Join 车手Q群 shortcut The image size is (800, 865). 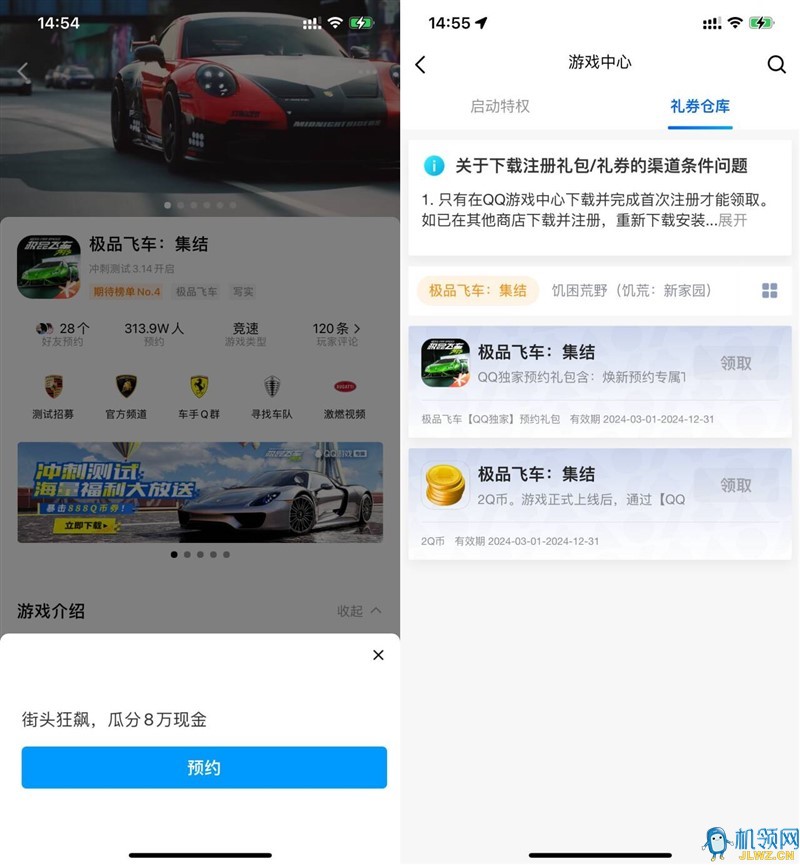(199, 397)
